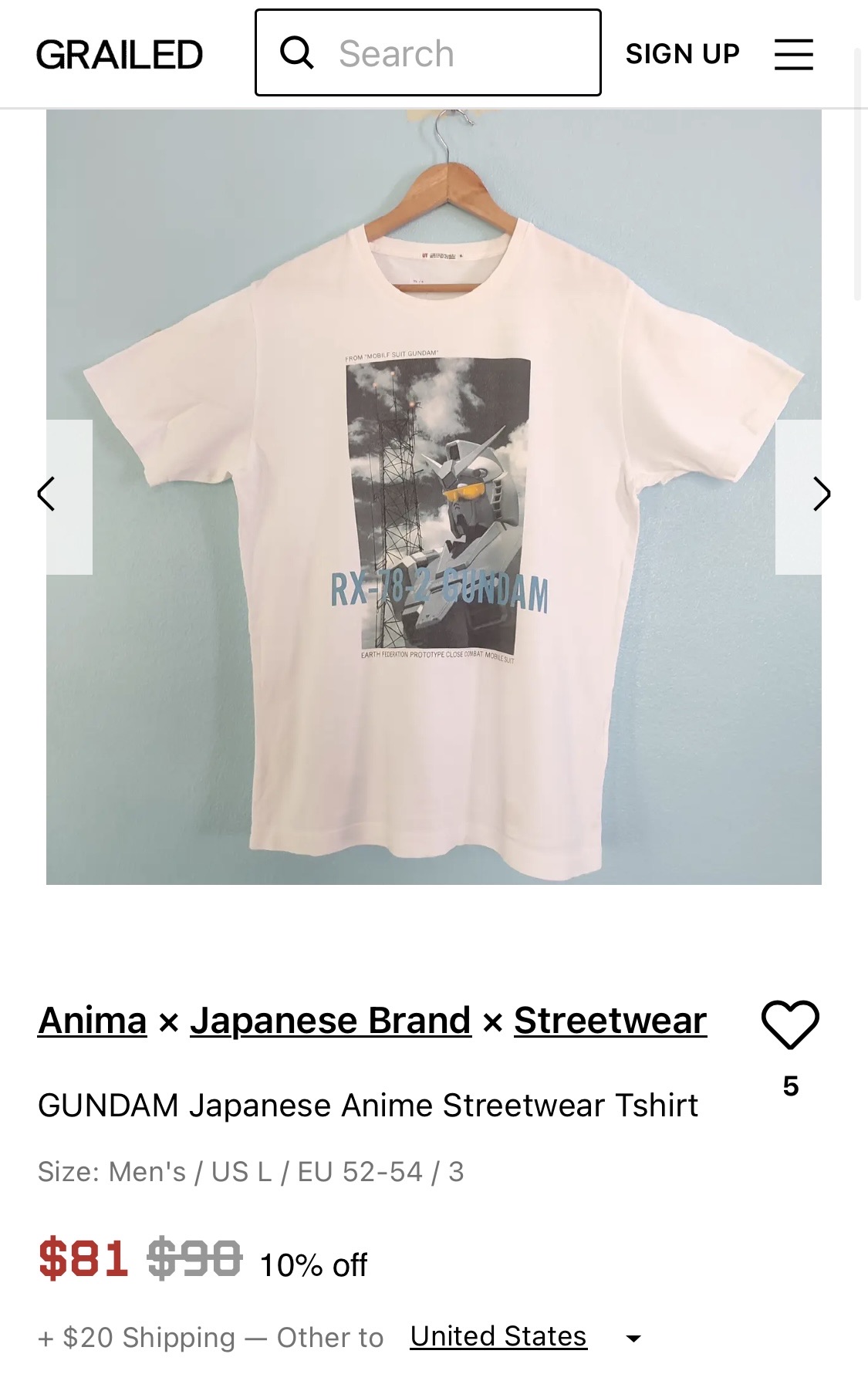Tap Sign Up
The image size is (868, 1391).
tap(683, 54)
